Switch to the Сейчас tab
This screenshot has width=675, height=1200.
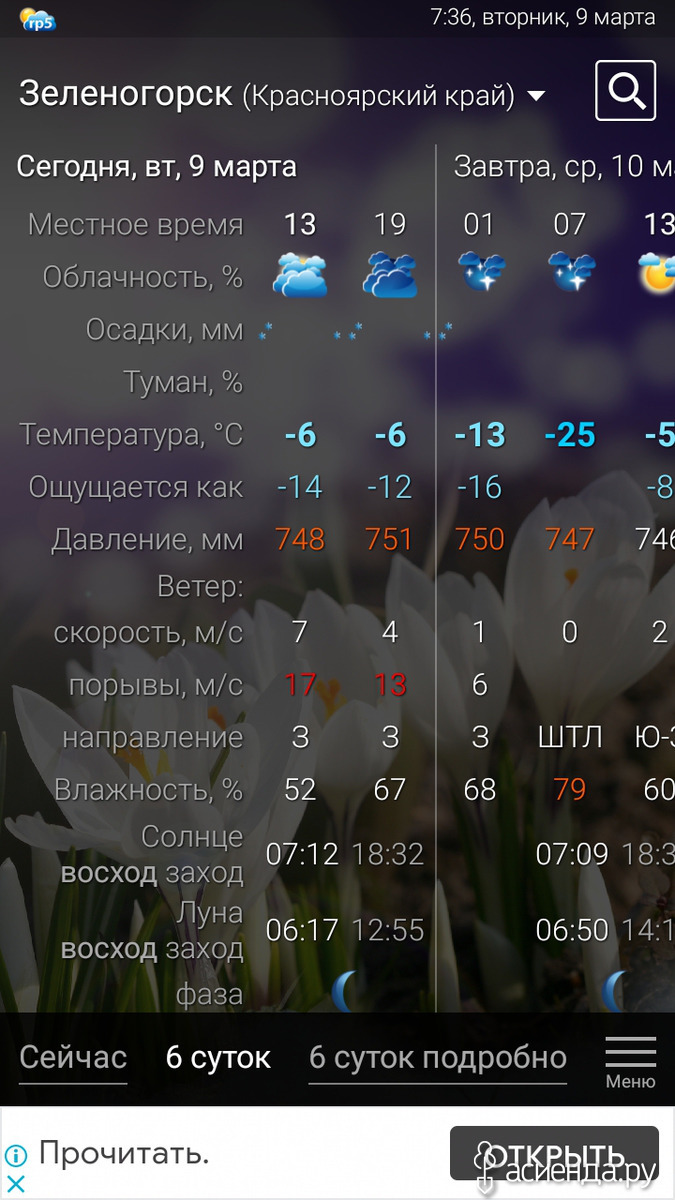pos(73,1057)
